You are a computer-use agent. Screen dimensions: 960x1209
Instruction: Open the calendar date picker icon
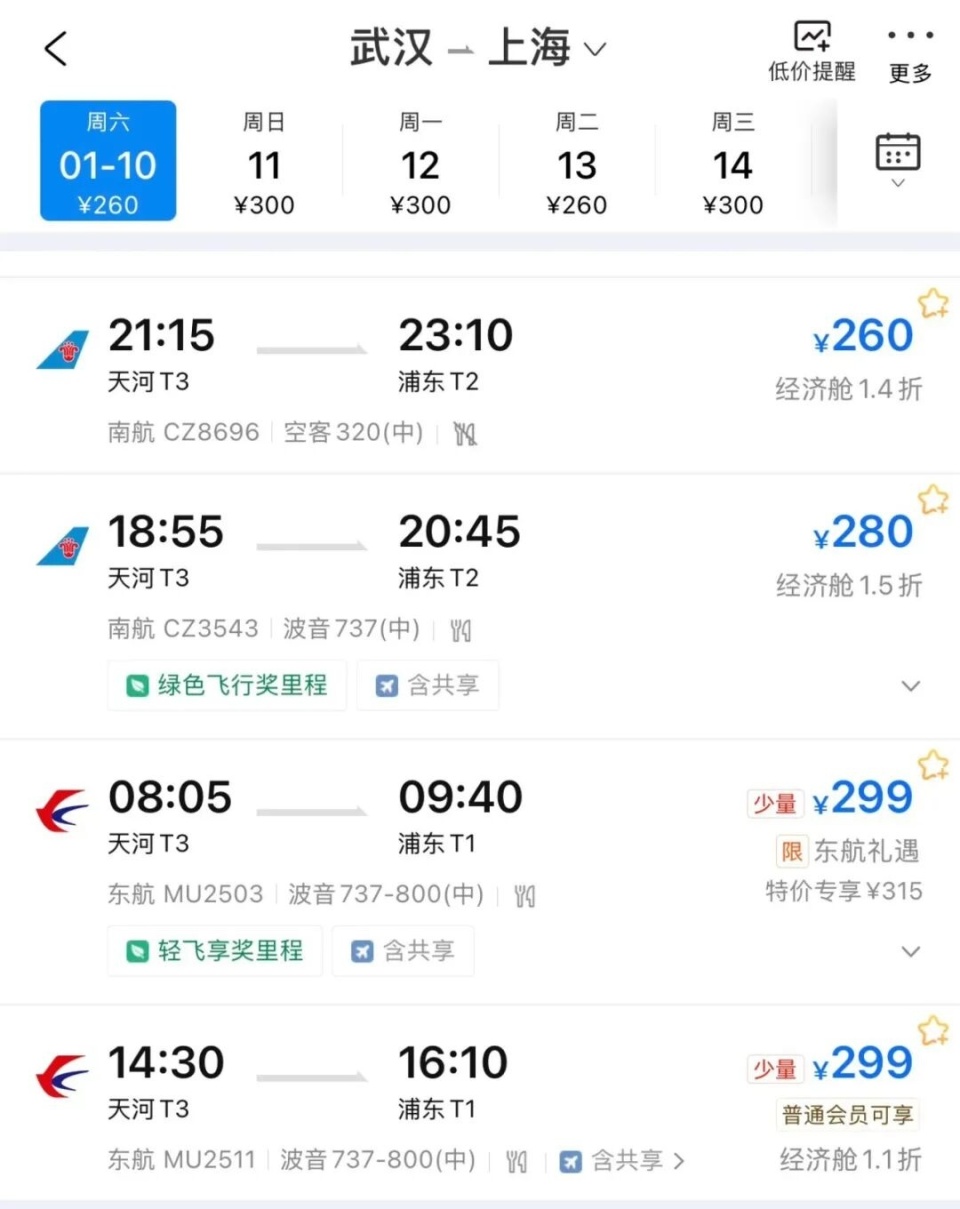[897, 152]
